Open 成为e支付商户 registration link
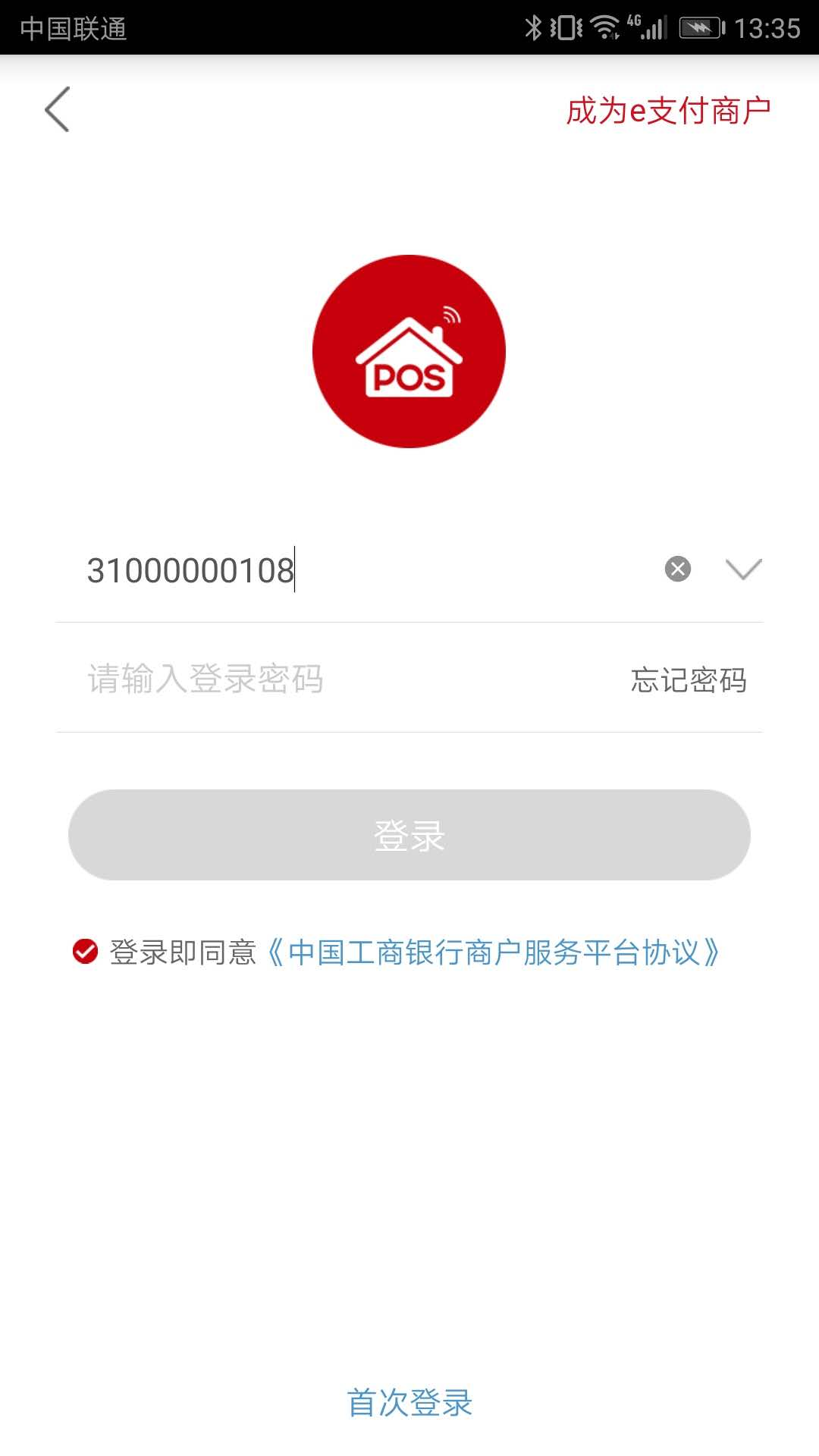This screenshot has height=1456, width=819. point(667,108)
